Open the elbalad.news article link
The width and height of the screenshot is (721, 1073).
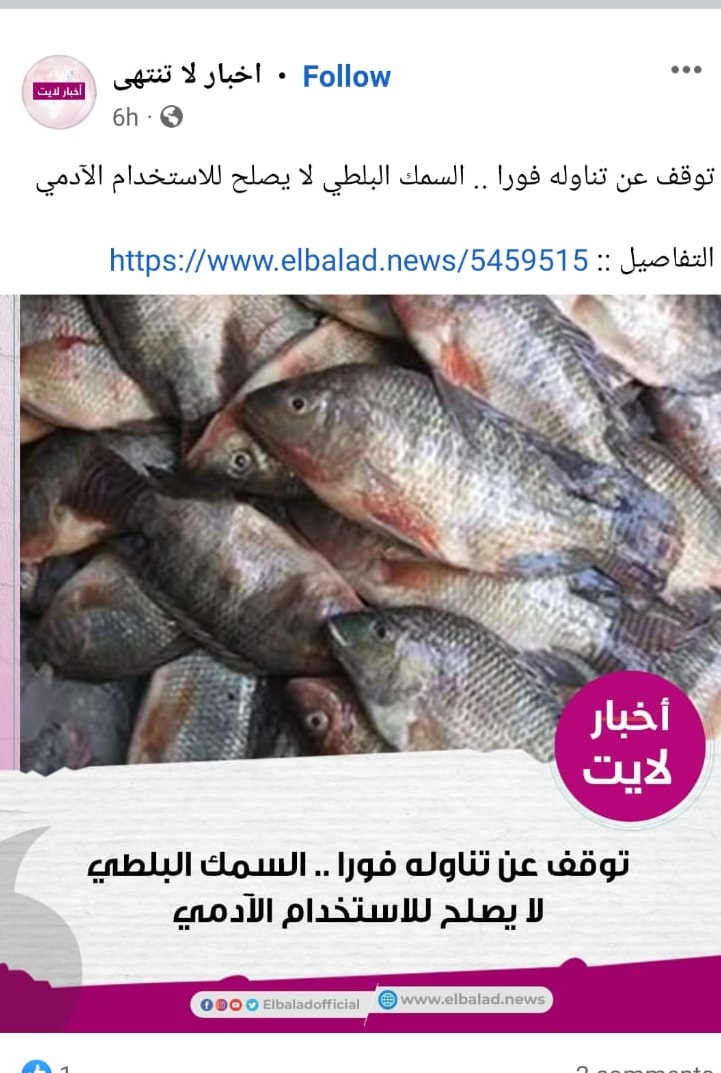click(x=348, y=260)
